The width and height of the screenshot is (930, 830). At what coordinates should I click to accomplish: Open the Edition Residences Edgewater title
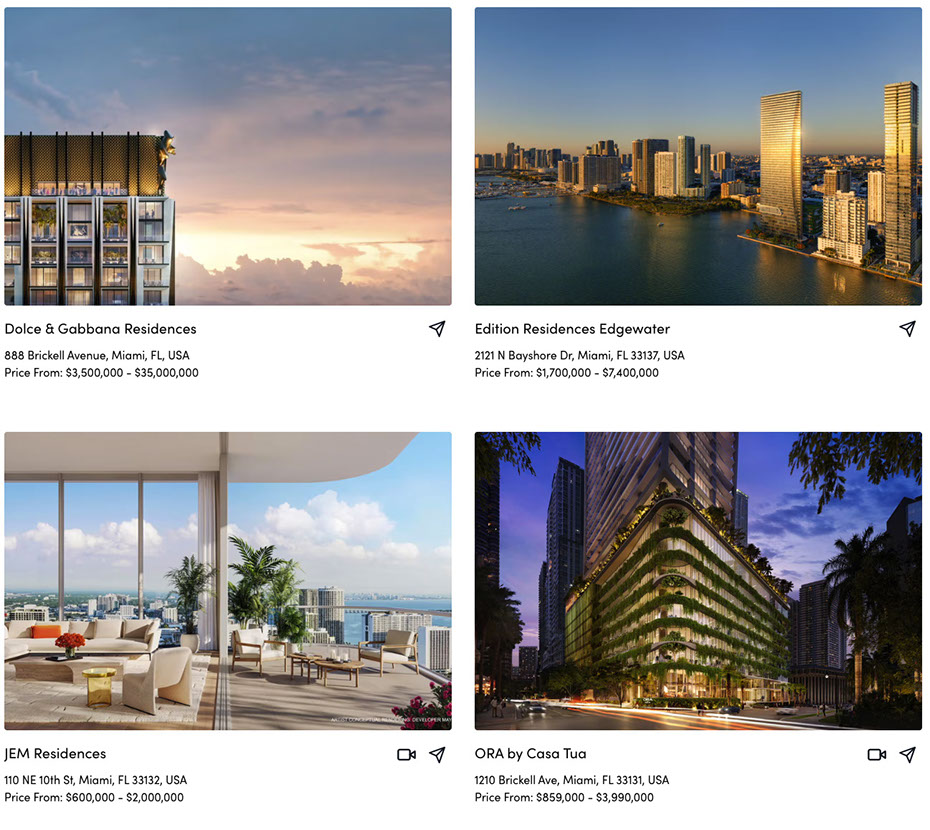coord(572,329)
